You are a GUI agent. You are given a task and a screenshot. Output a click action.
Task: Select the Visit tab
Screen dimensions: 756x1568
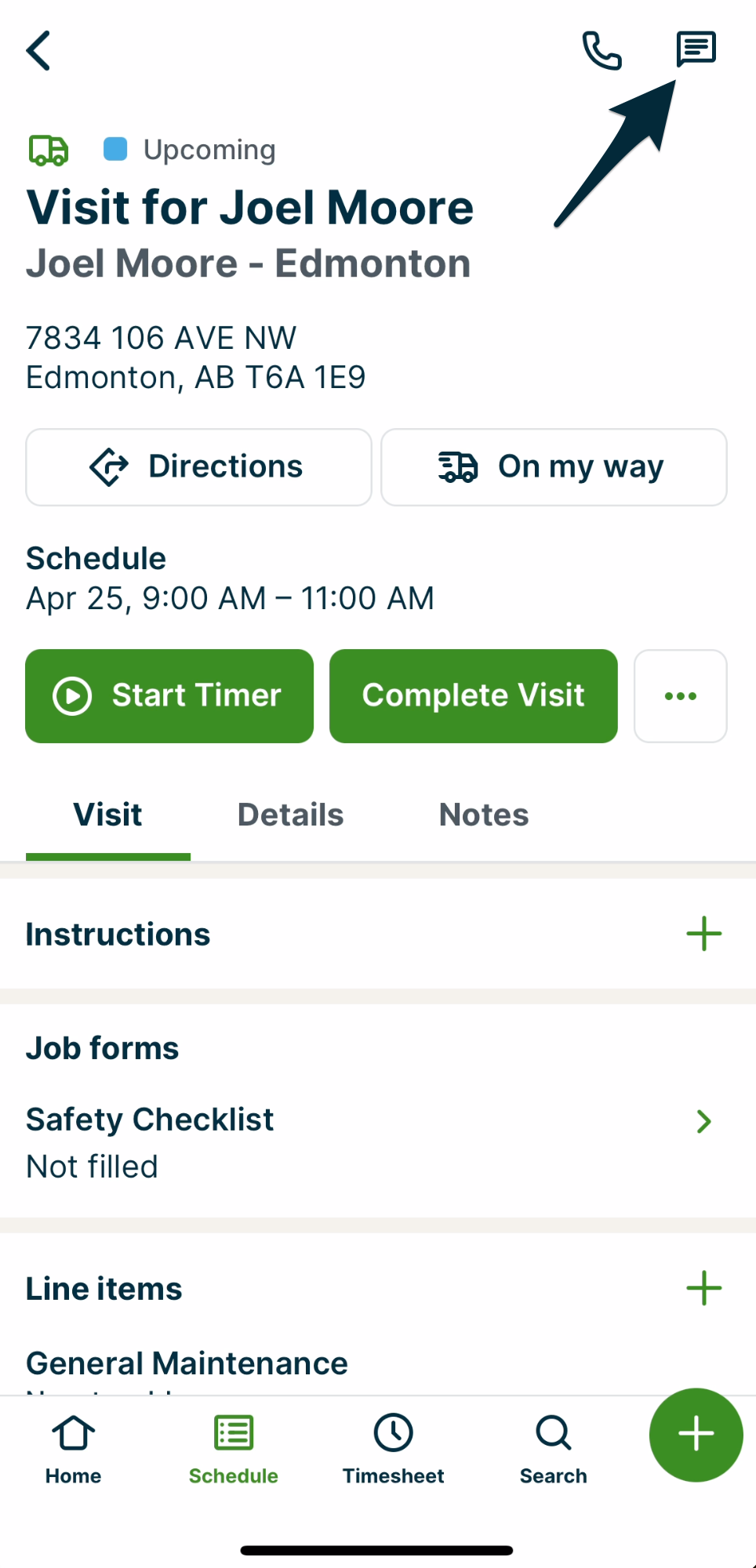(x=108, y=815)
